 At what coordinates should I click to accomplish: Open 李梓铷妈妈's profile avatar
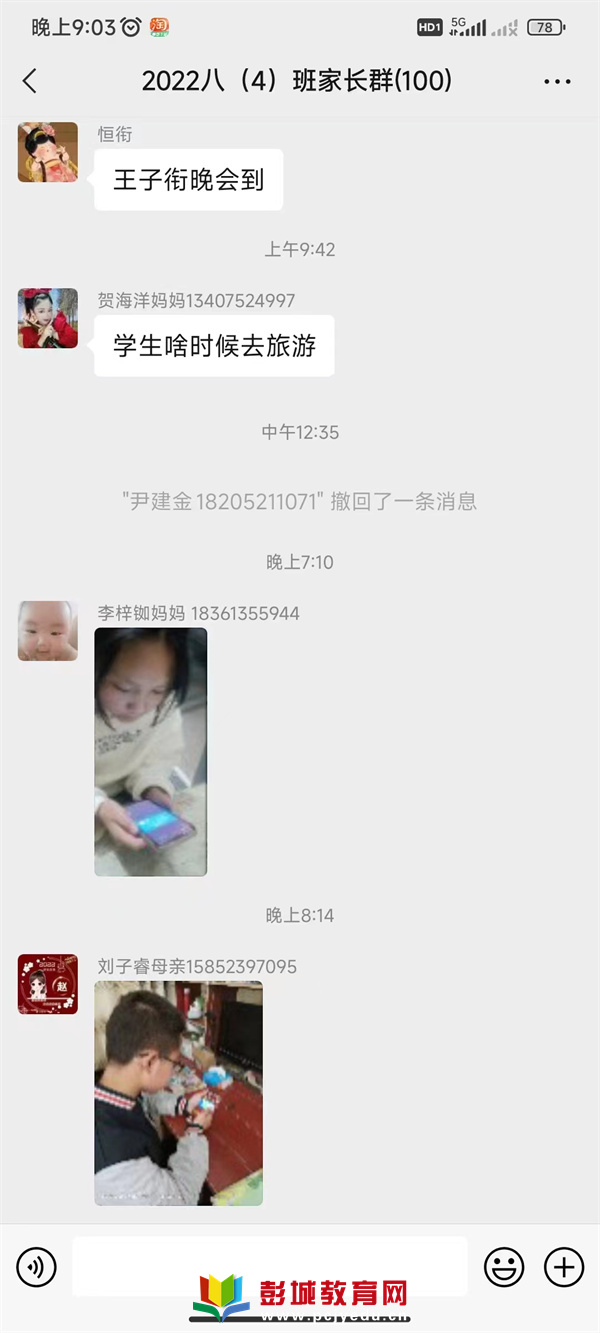pyautogui.click(x=48, y=631)
